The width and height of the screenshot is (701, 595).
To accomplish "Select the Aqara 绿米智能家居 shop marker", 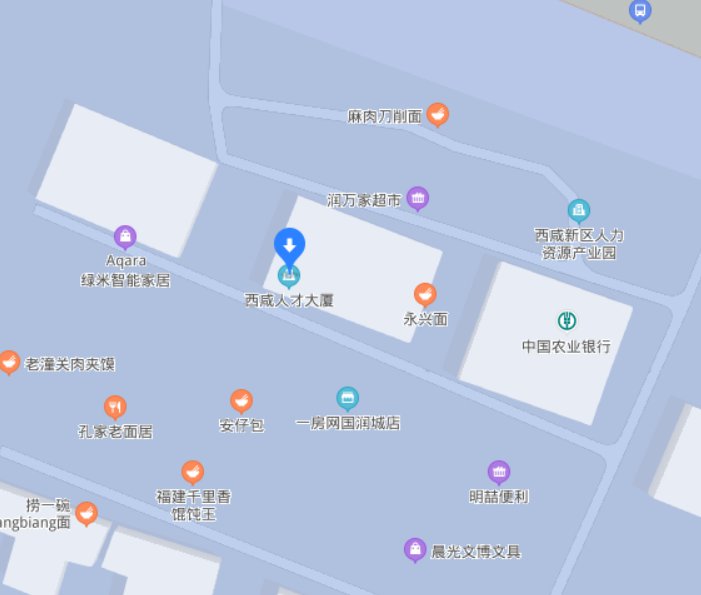I will [125, 237].
